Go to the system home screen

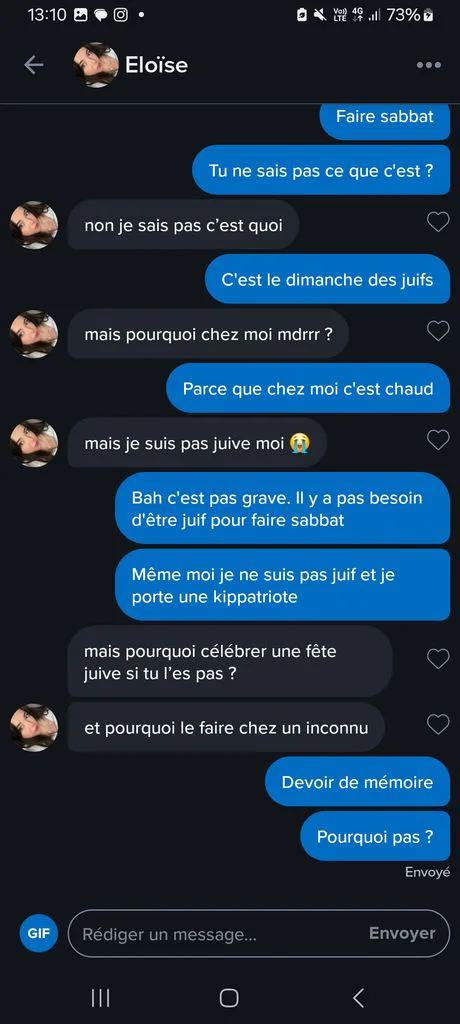[229, 997]
